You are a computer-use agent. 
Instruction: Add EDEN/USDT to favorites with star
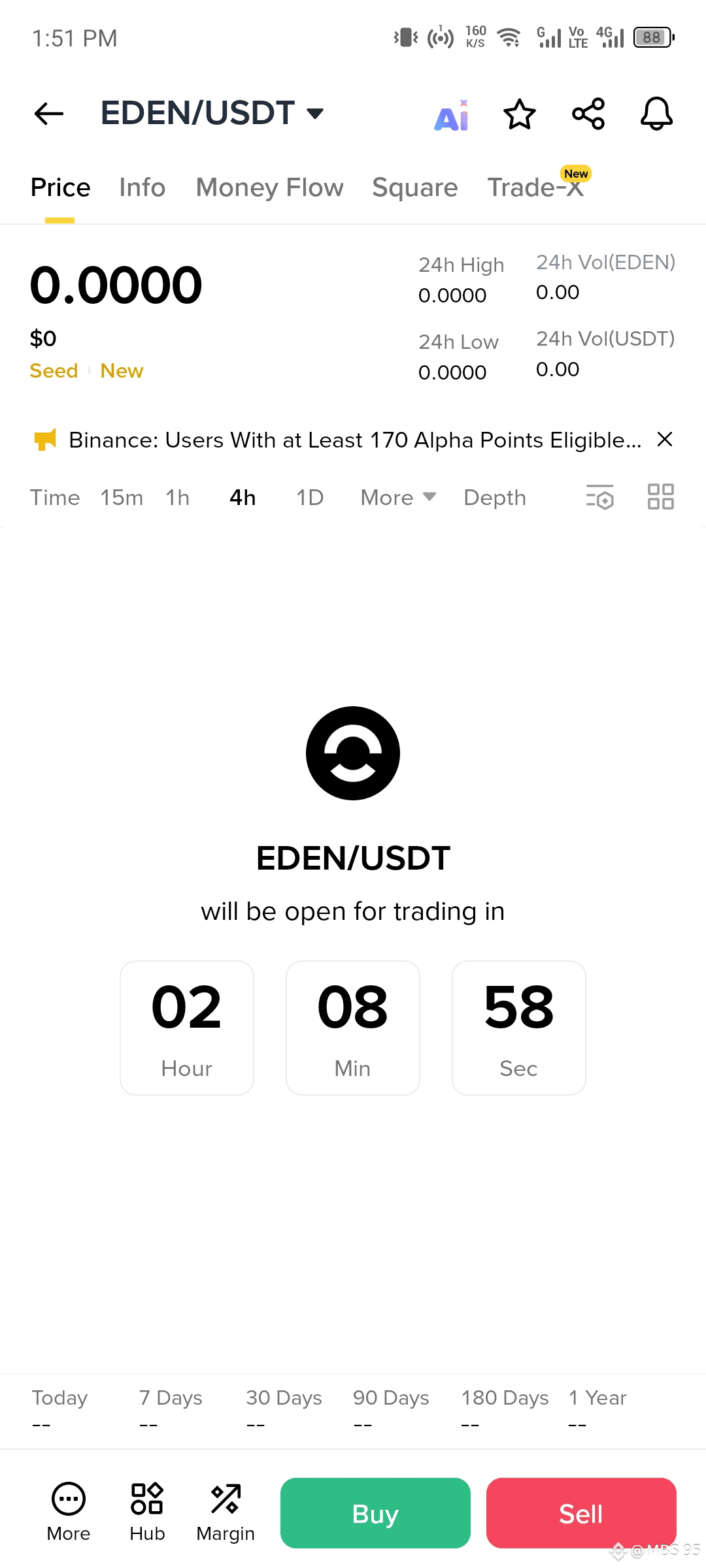point(520,114)
